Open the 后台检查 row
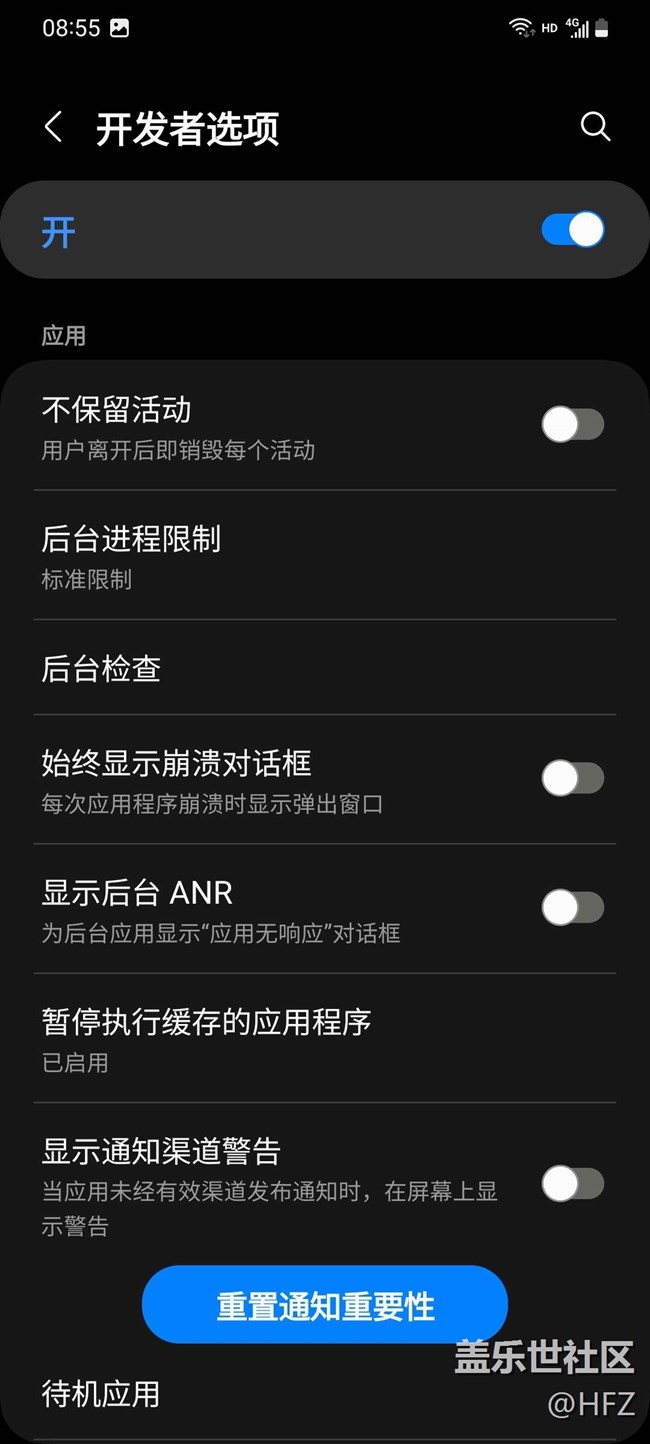This screenshot has width=650, height=1444. point(325,668)
